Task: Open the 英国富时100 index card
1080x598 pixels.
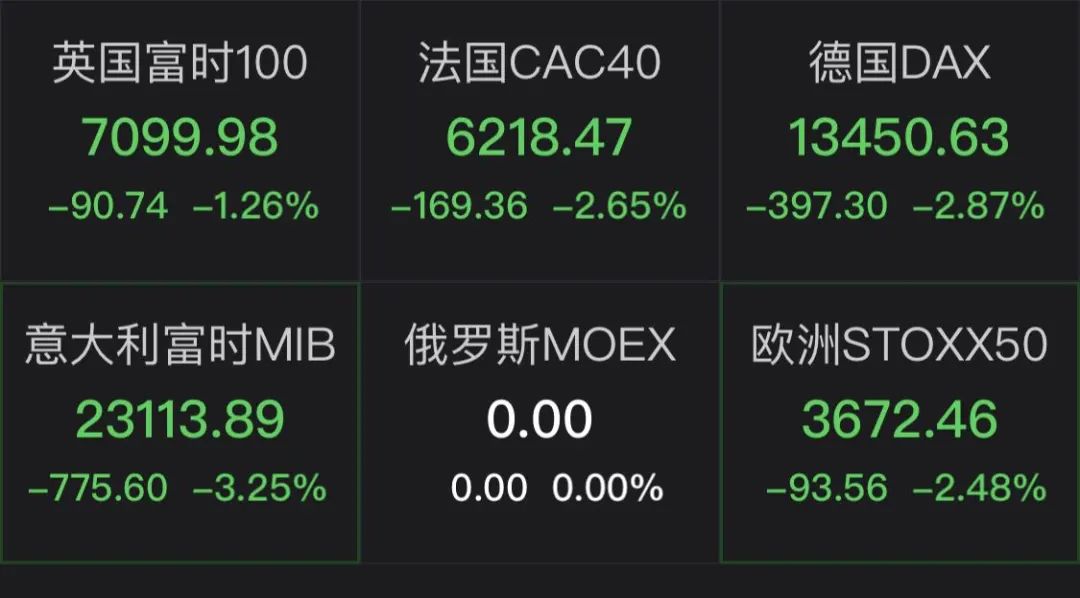Action: click(180, 138)
